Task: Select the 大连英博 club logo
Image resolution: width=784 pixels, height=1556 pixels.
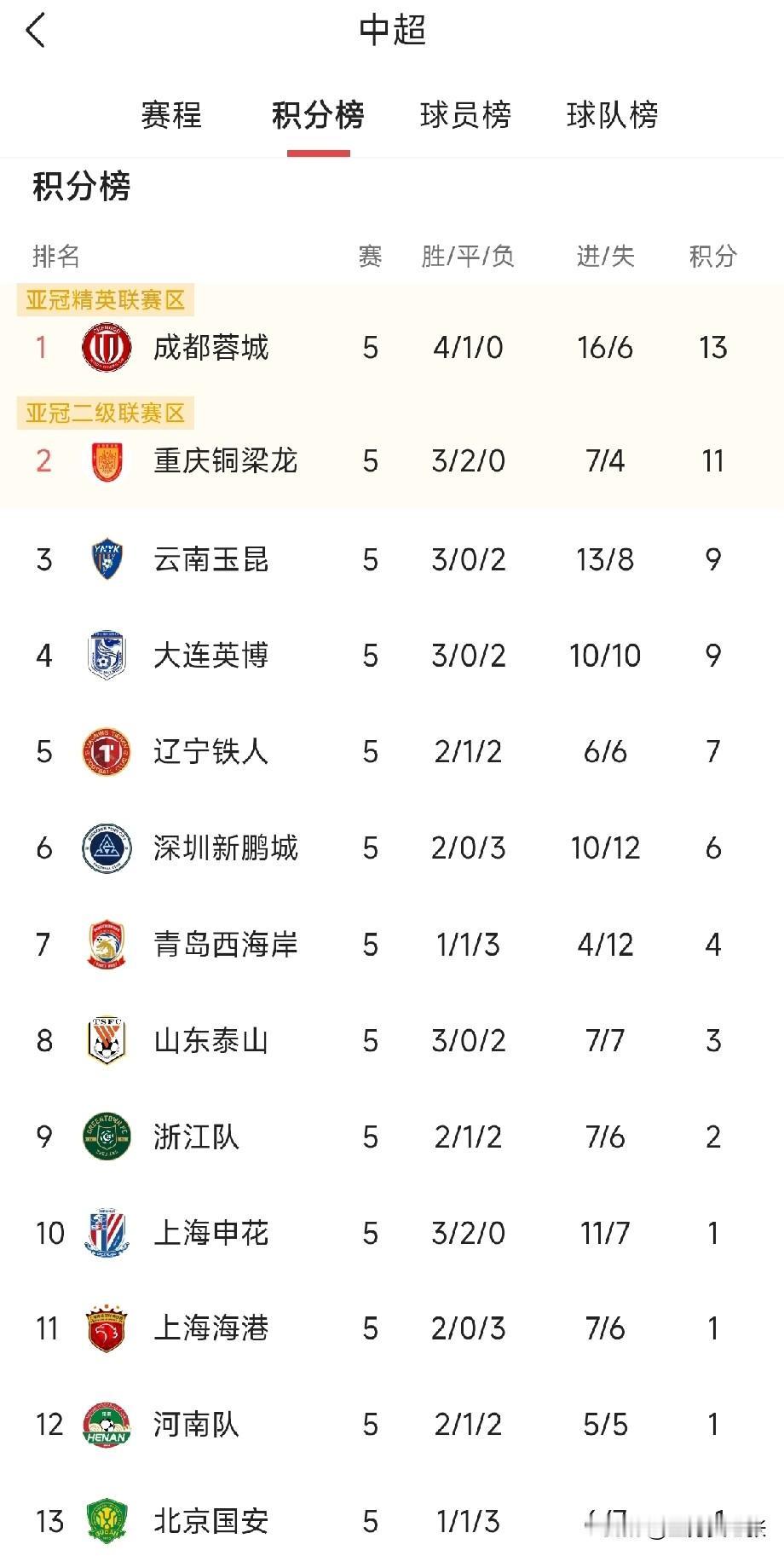Action: (x=106, y=656)
